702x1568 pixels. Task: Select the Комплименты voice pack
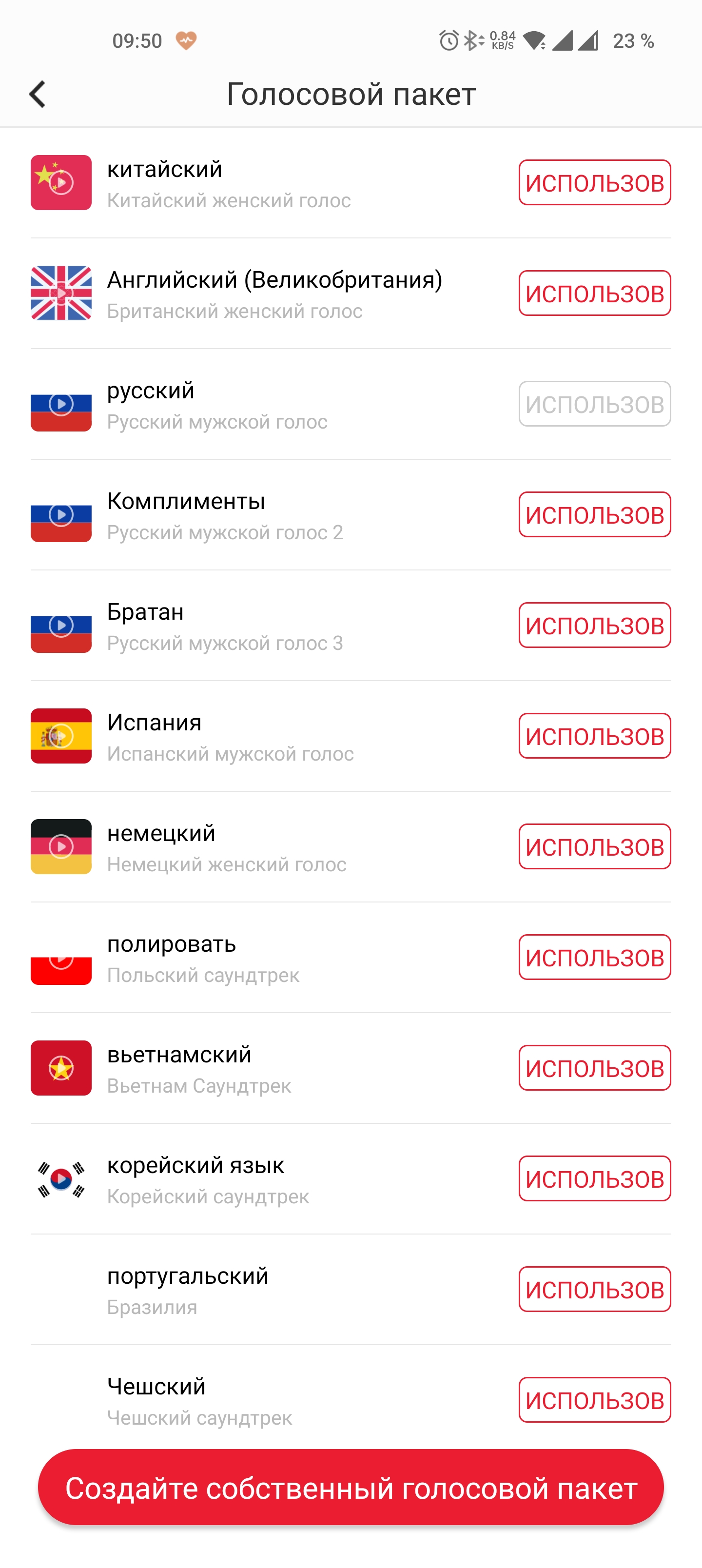click(x=594, y=515)
